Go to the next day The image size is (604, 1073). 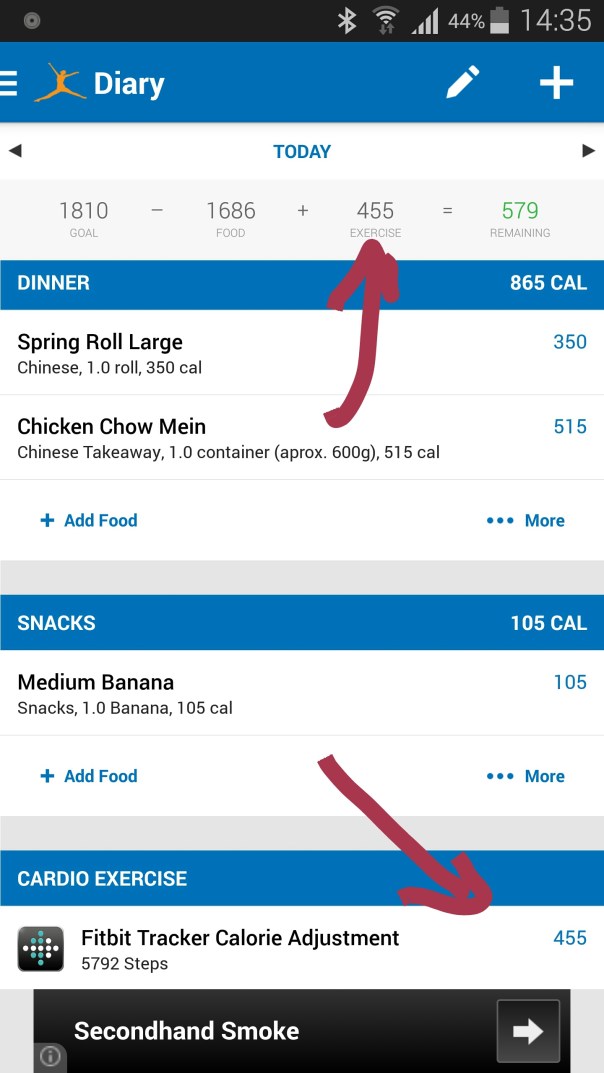[588, 151]
